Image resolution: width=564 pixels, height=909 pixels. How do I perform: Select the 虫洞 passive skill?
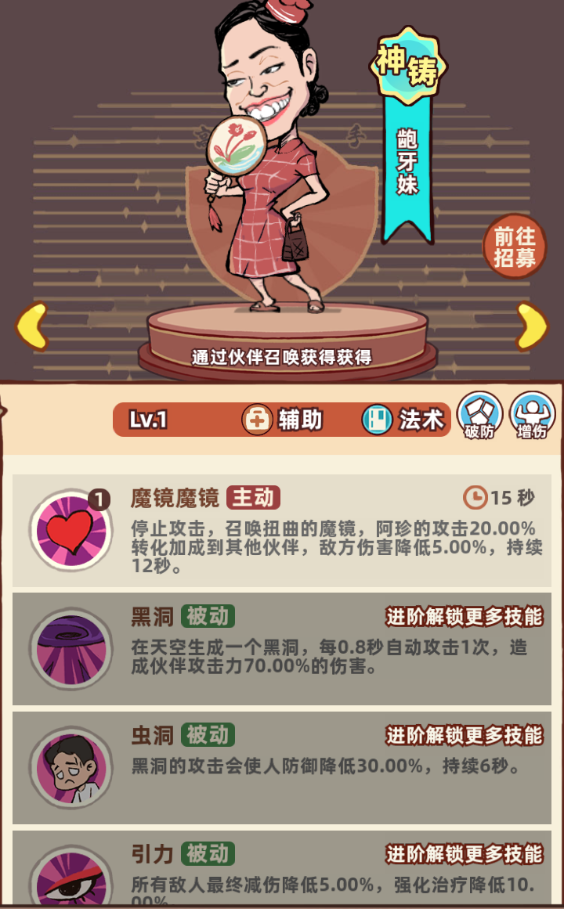(282, 768)
